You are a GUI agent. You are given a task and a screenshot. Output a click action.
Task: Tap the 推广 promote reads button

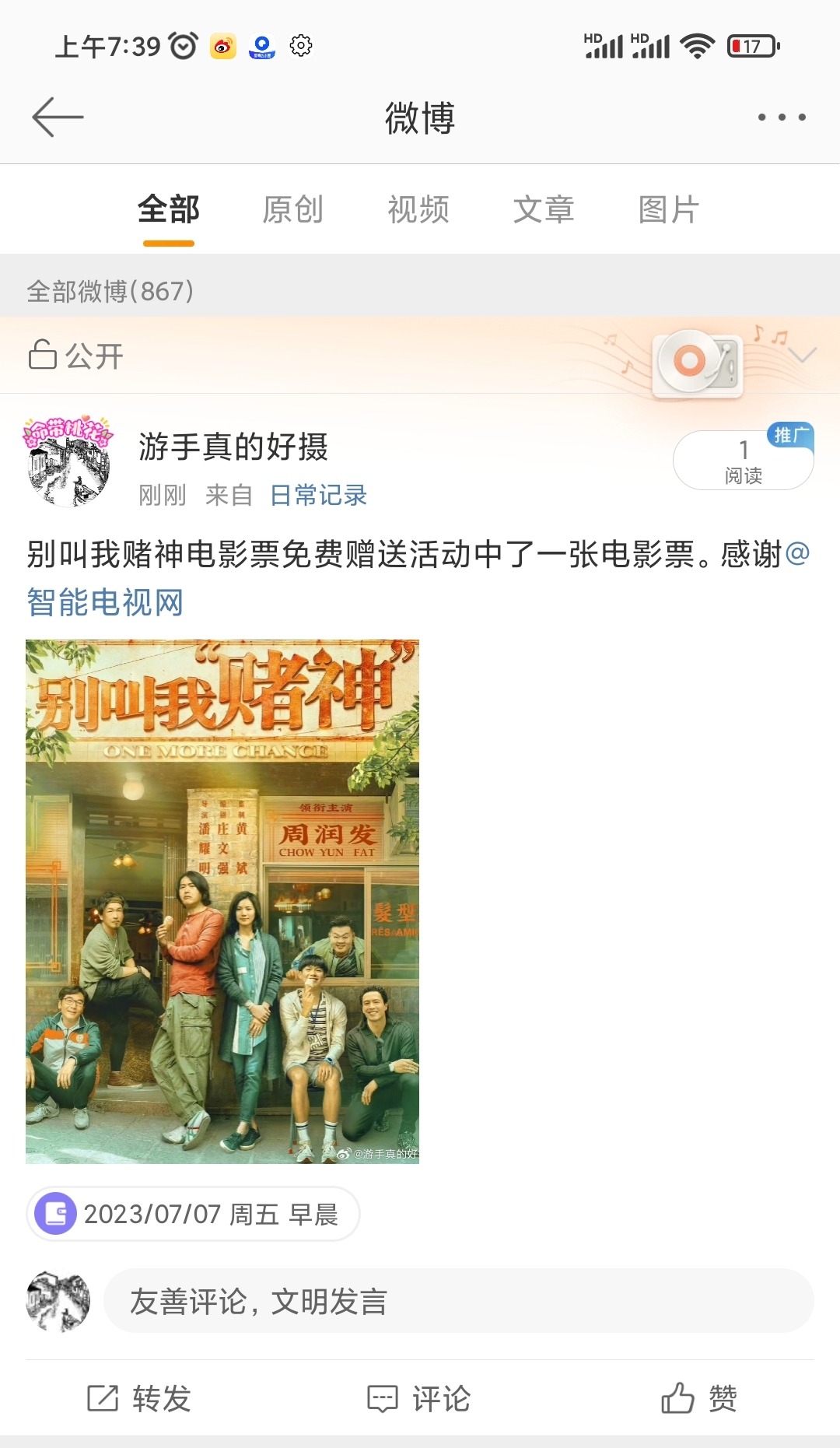coord(744,459)
